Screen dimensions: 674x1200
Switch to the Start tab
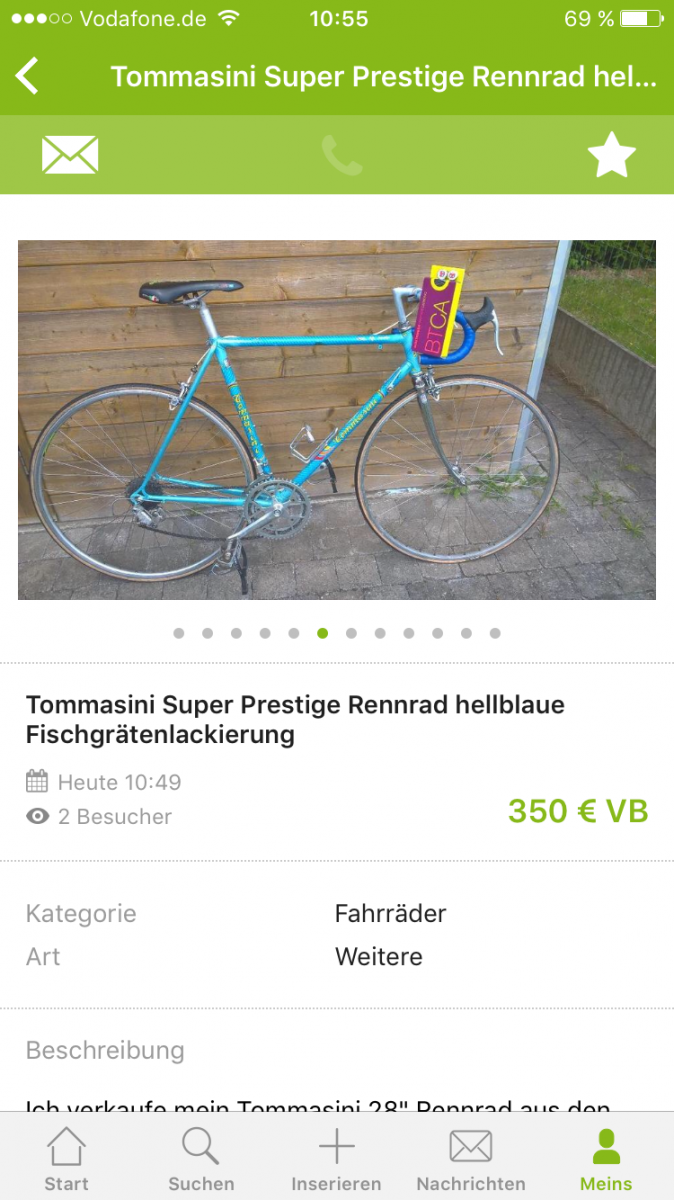tap(66, 1159)
